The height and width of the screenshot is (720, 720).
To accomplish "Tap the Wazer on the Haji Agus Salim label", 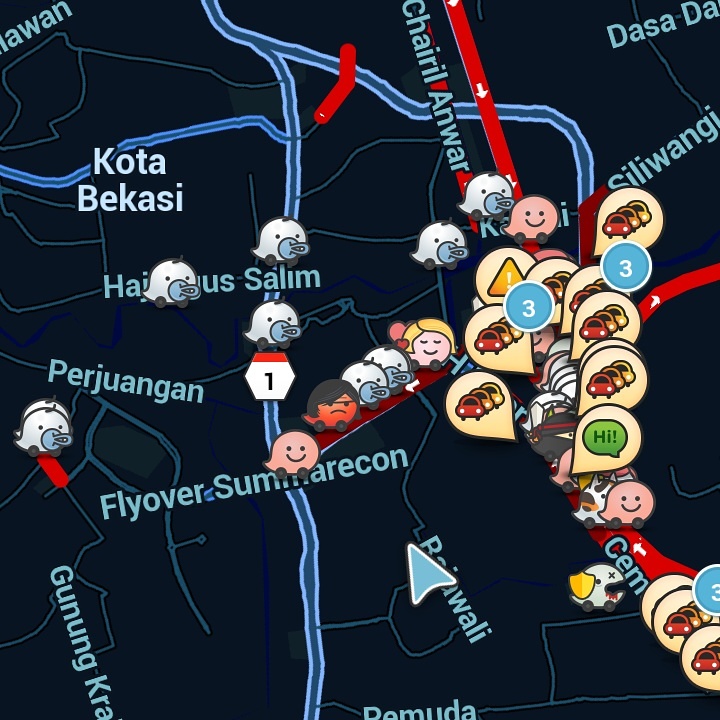I will [x=172, y=283].
